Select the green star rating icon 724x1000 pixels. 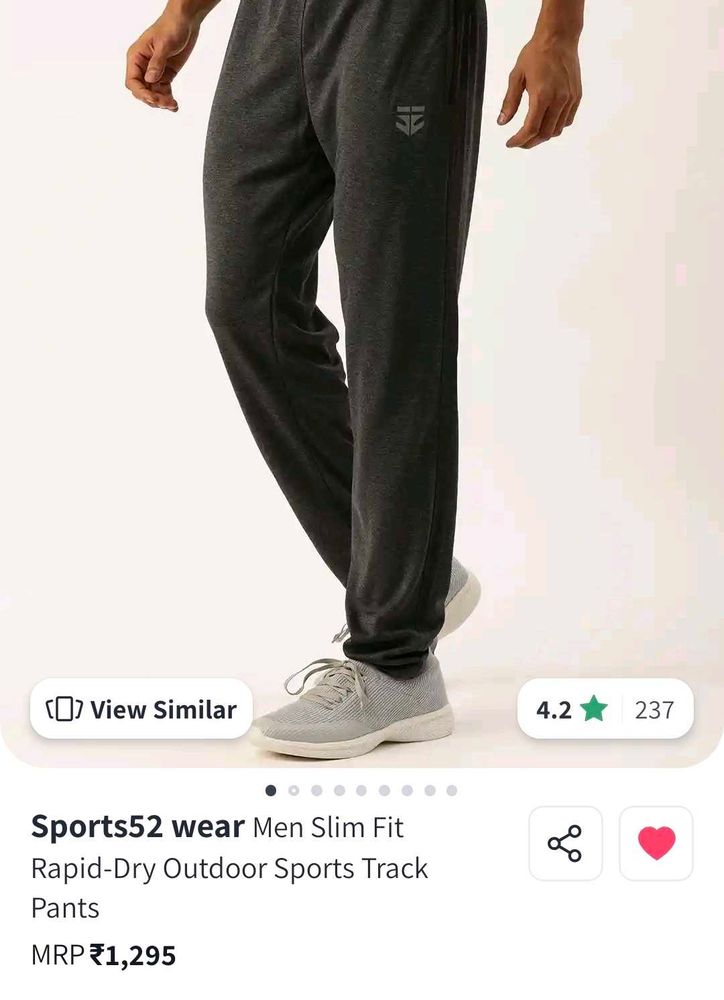(594, 710)
